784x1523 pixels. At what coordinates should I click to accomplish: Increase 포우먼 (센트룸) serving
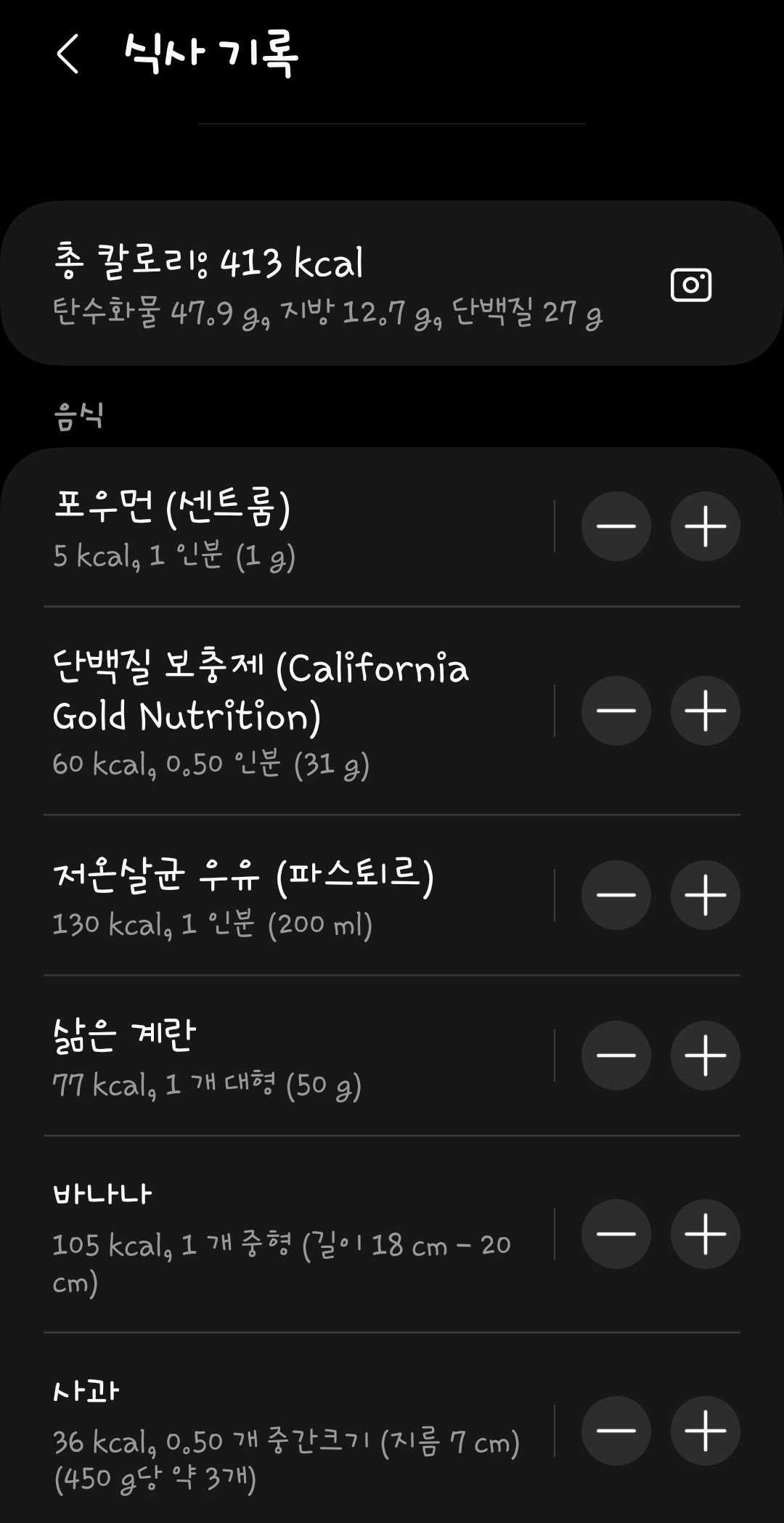(x=705, y=526)
